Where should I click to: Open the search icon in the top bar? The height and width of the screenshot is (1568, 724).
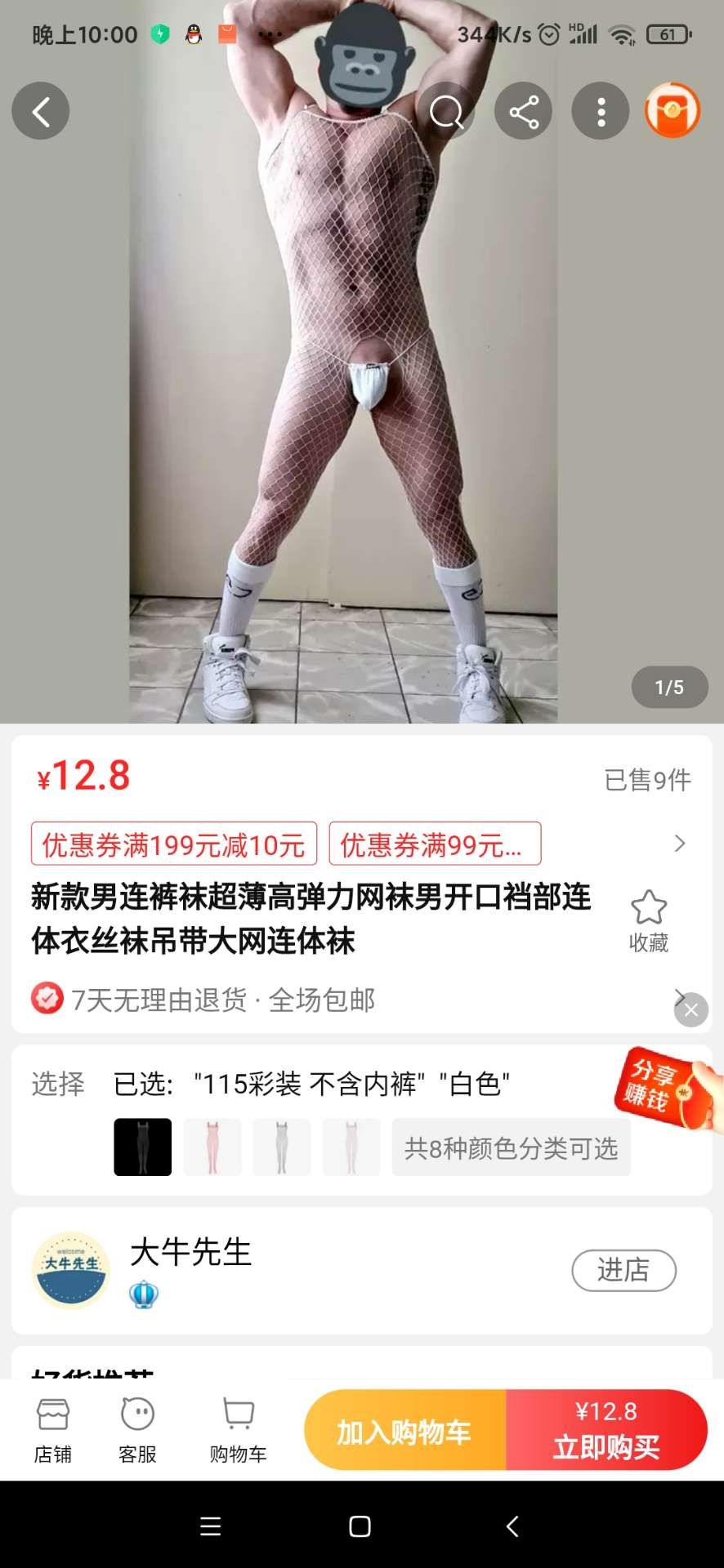[x=445, y=111]
